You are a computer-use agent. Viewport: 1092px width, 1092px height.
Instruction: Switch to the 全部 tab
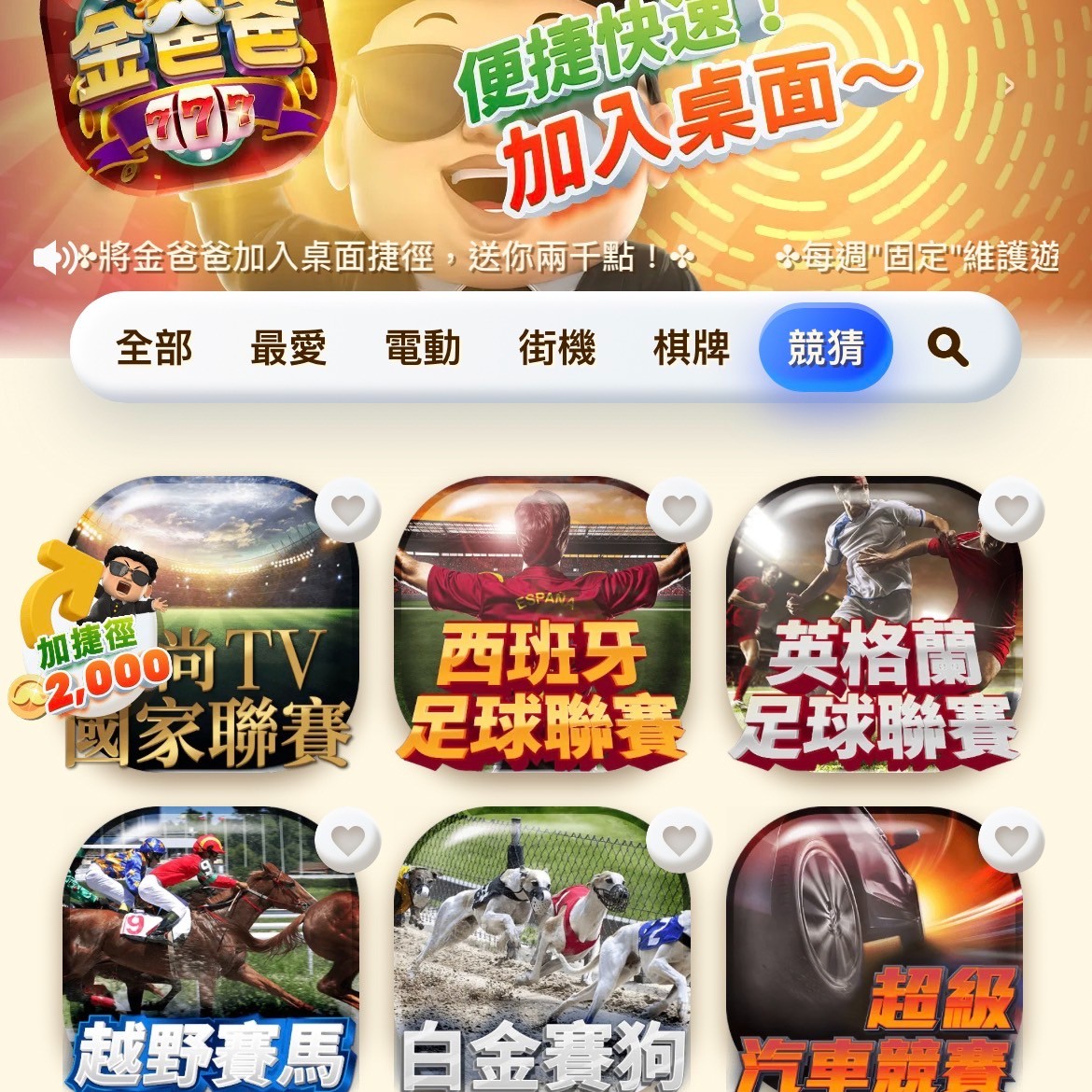click(154, 348)
